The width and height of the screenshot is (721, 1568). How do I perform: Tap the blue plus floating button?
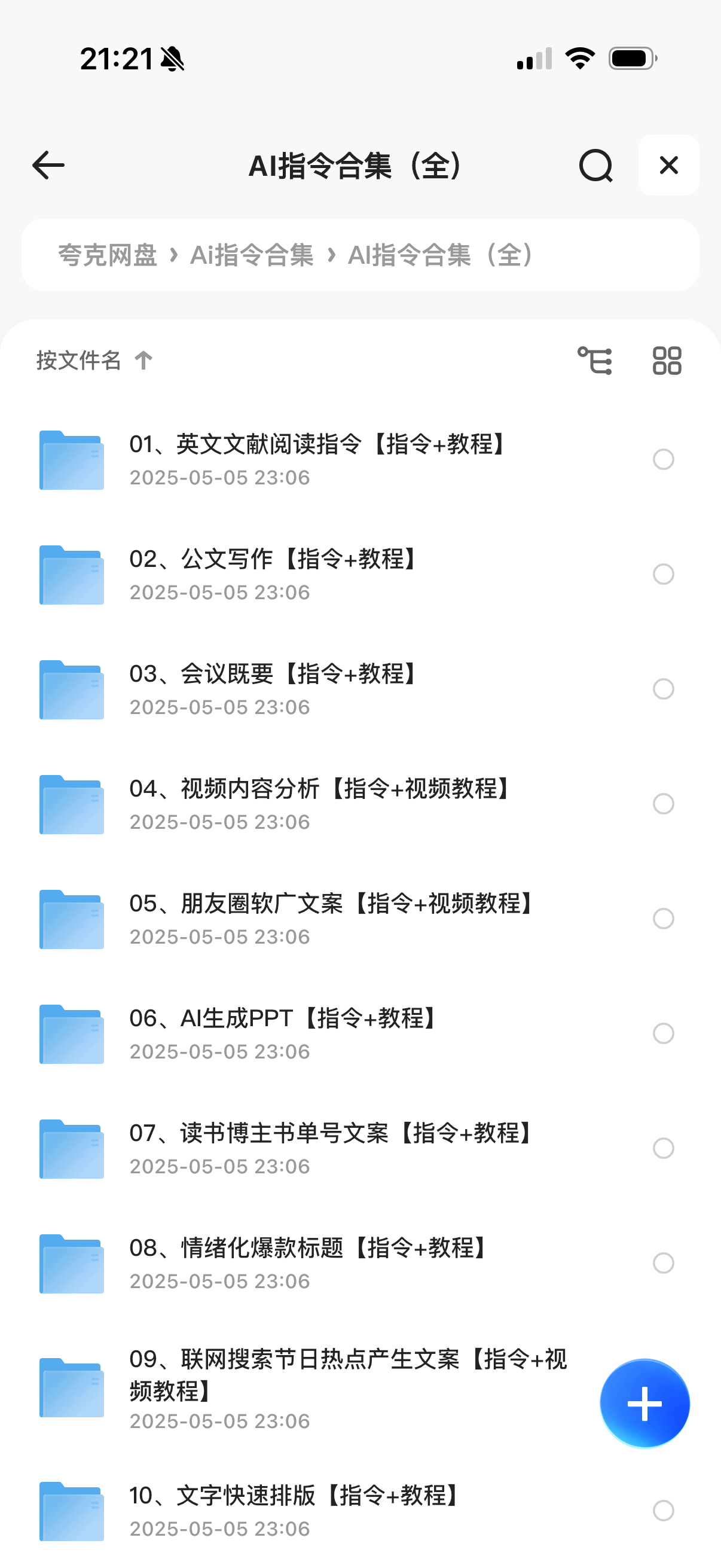click(x=644, y=1403)
